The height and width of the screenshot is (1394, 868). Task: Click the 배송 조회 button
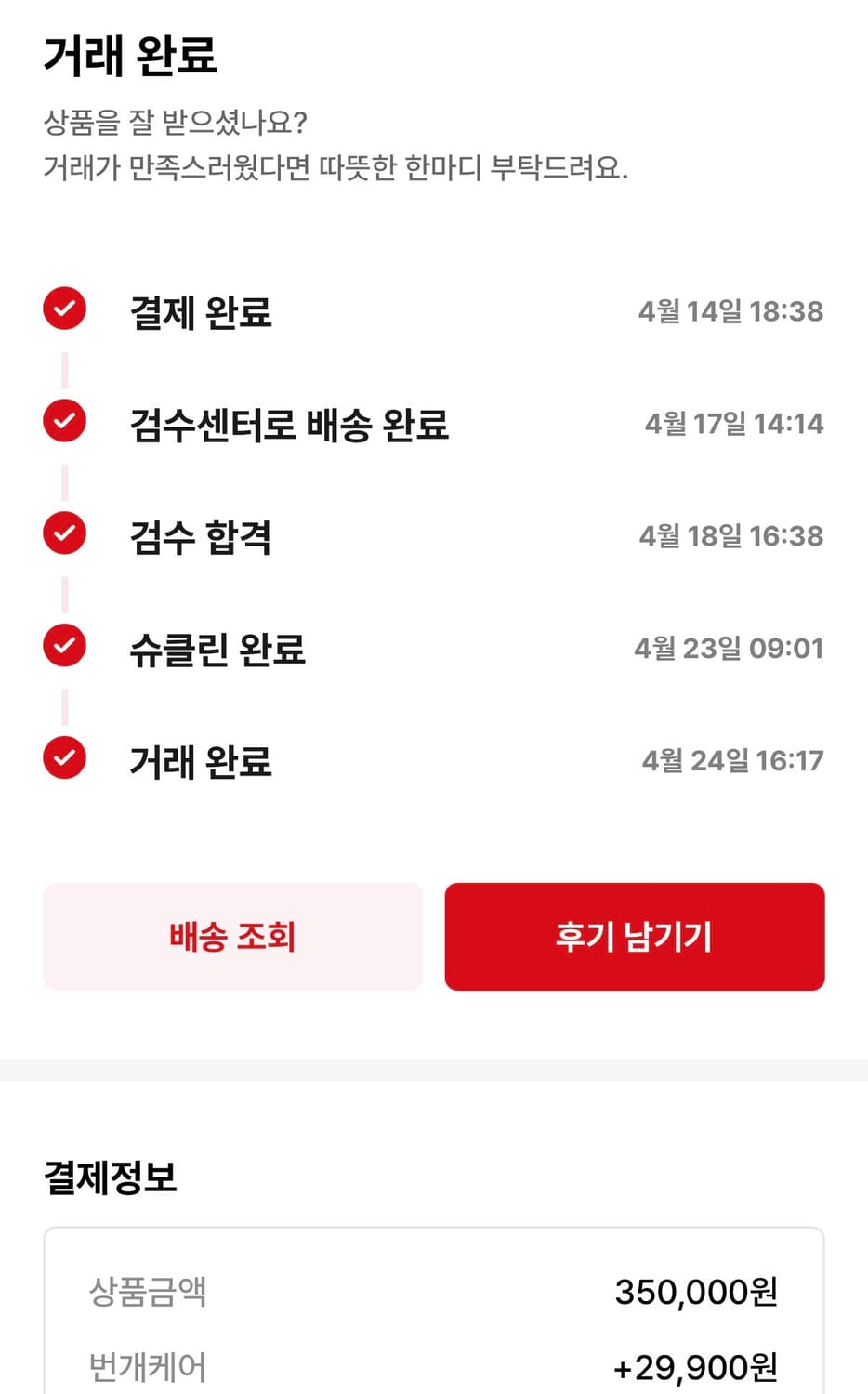coord(231,937)
